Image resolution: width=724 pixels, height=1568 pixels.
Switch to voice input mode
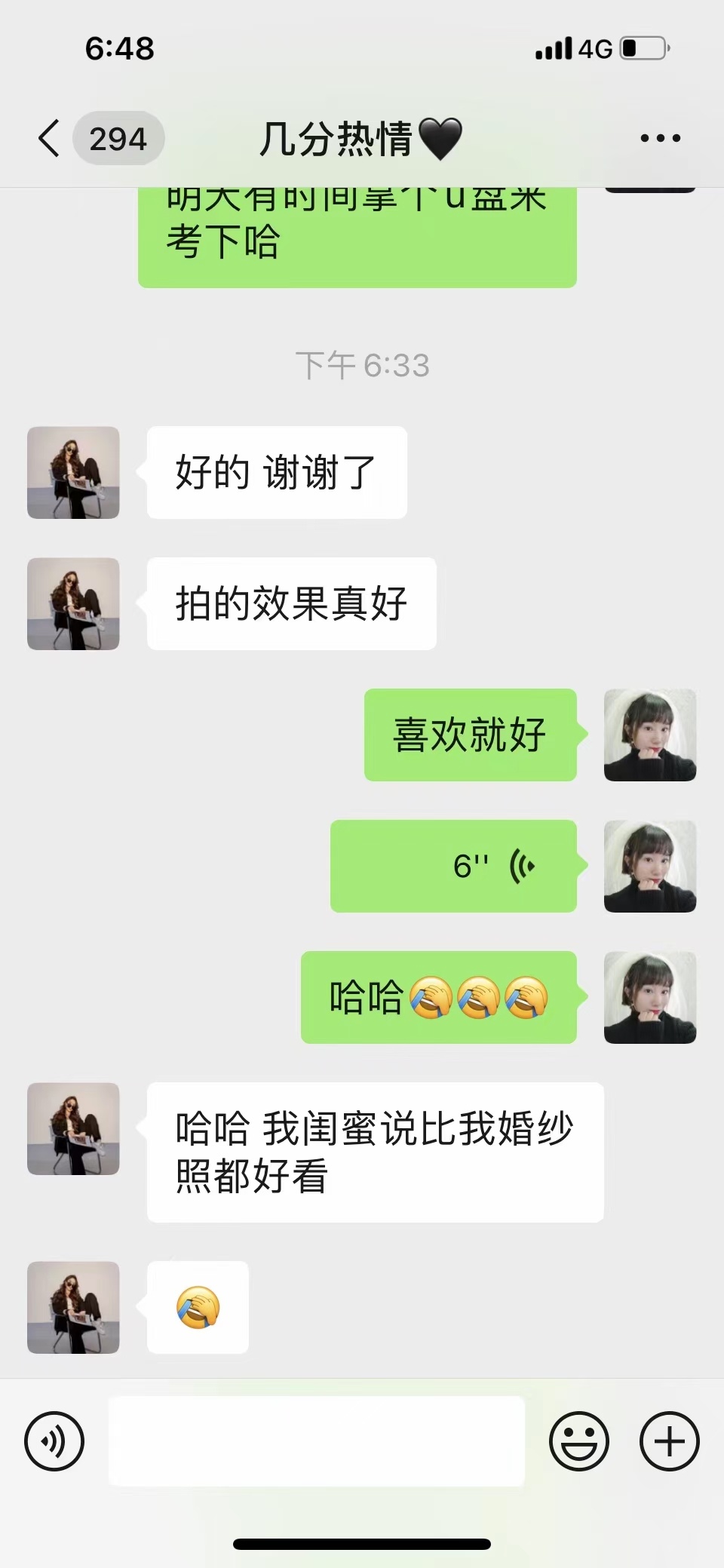(54, 1441)
